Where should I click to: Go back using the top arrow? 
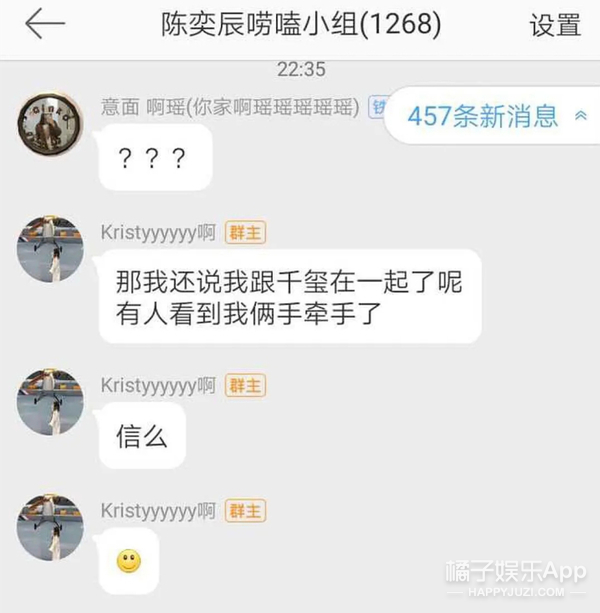coord(46,26)
